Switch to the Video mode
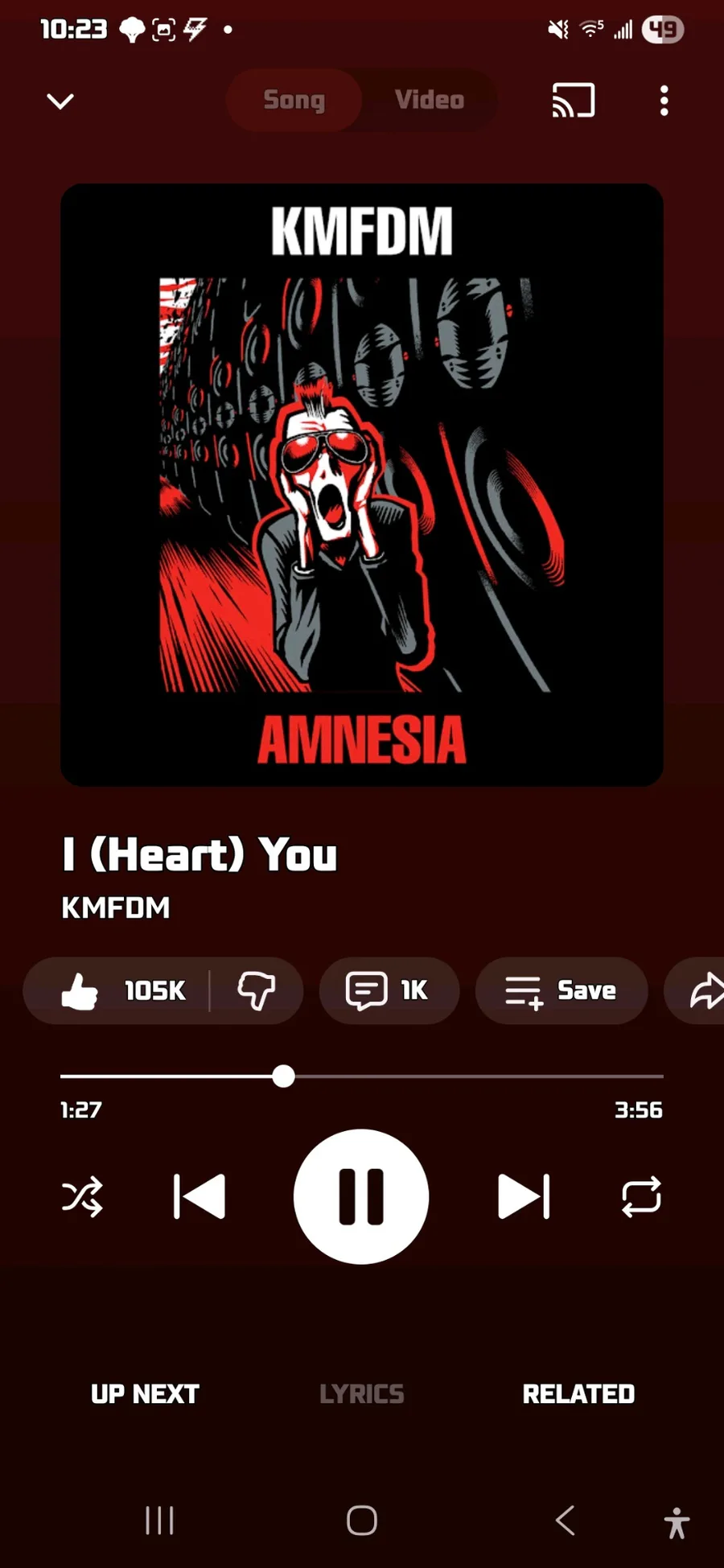724x1568 pixels. tap(430, 100)
